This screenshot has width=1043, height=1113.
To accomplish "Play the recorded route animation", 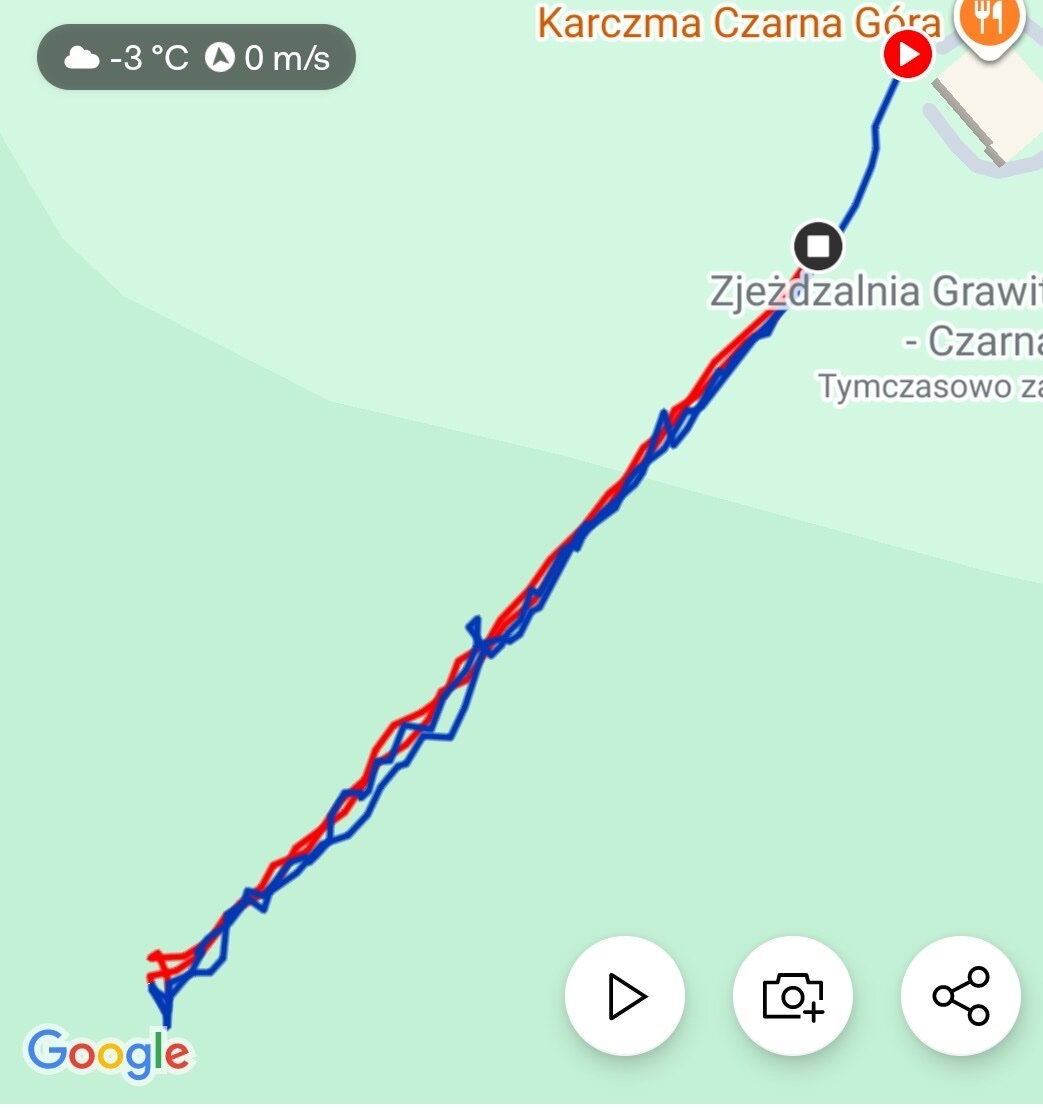I will pos(625,996).
